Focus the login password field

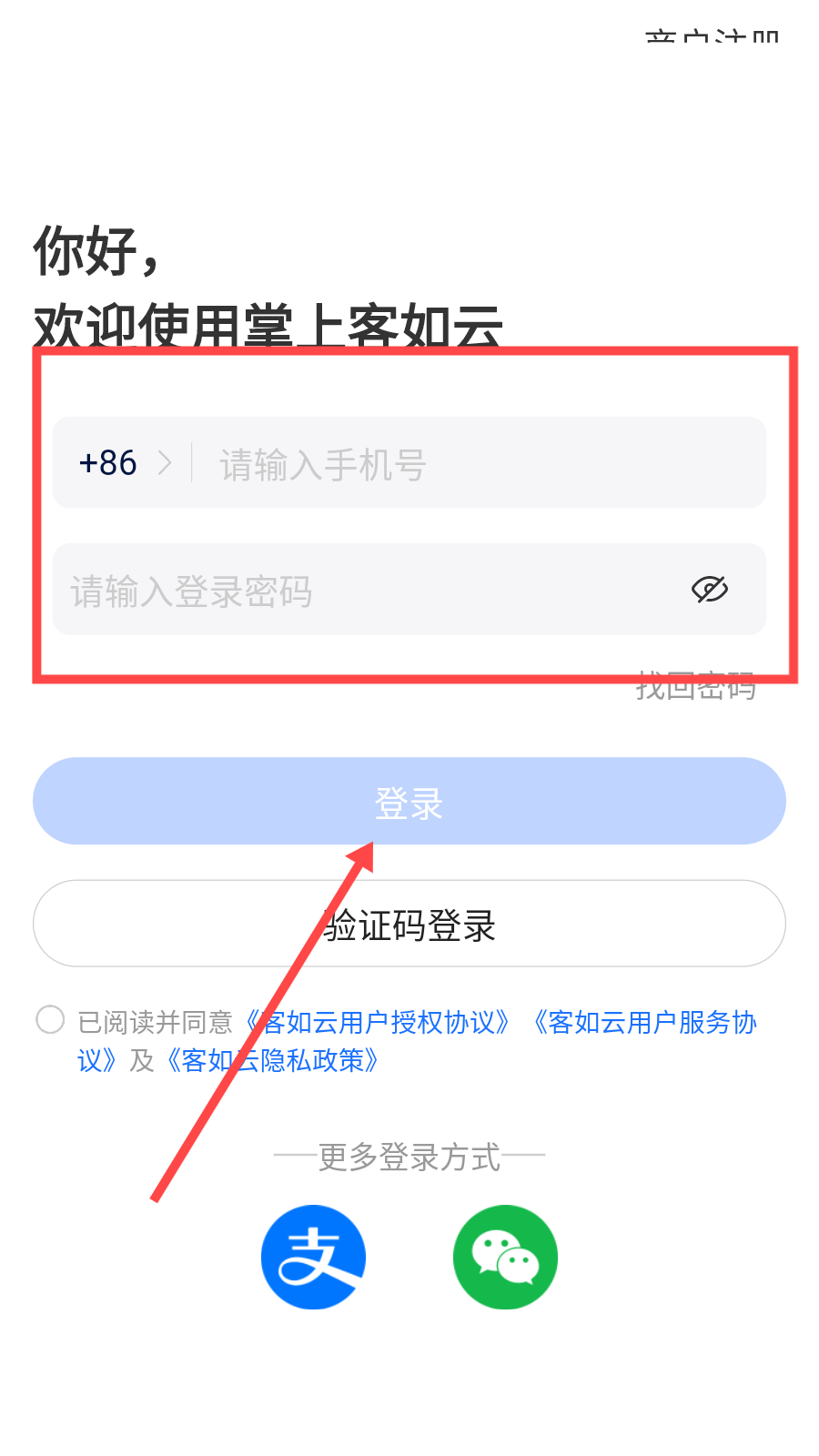364,591
